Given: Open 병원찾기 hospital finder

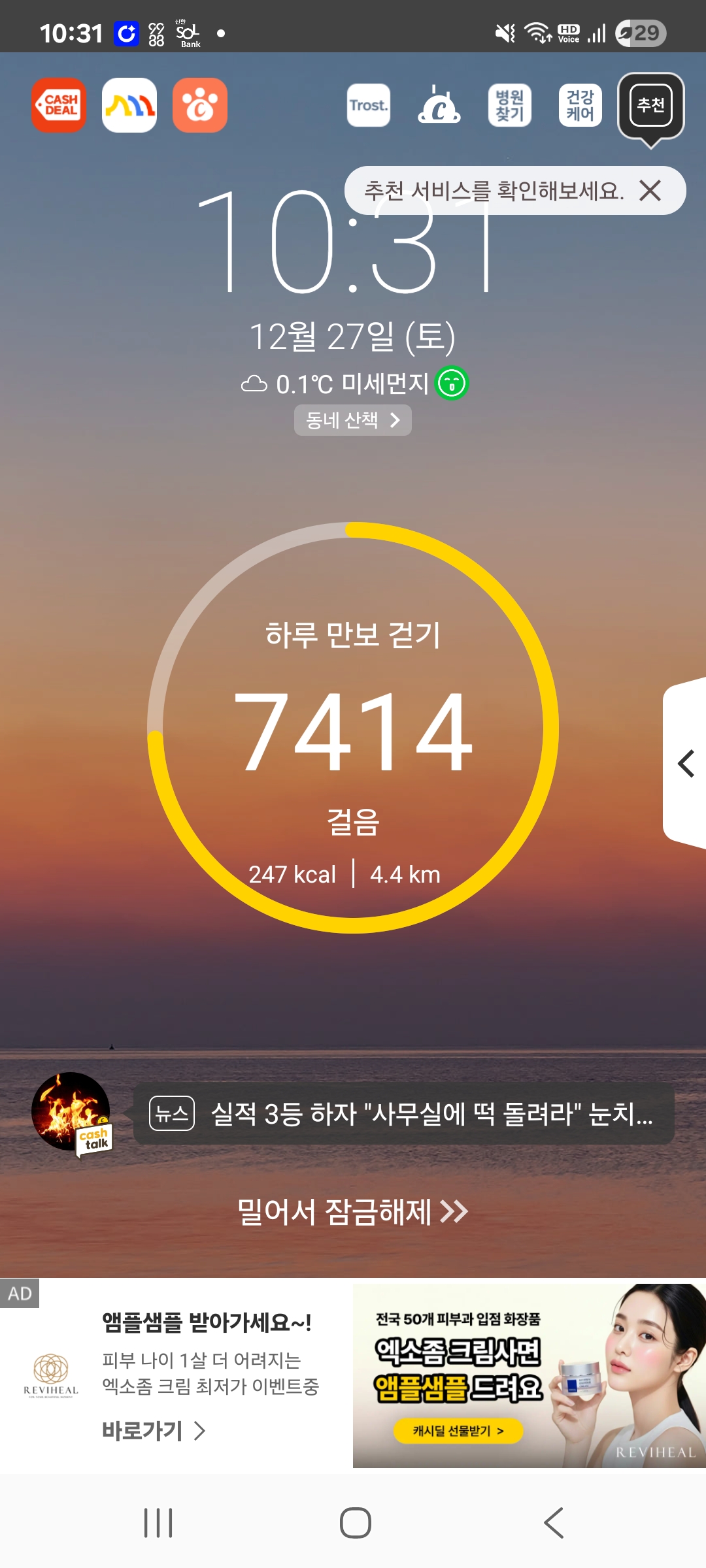Looking at the screenshot, I should 510,105.
